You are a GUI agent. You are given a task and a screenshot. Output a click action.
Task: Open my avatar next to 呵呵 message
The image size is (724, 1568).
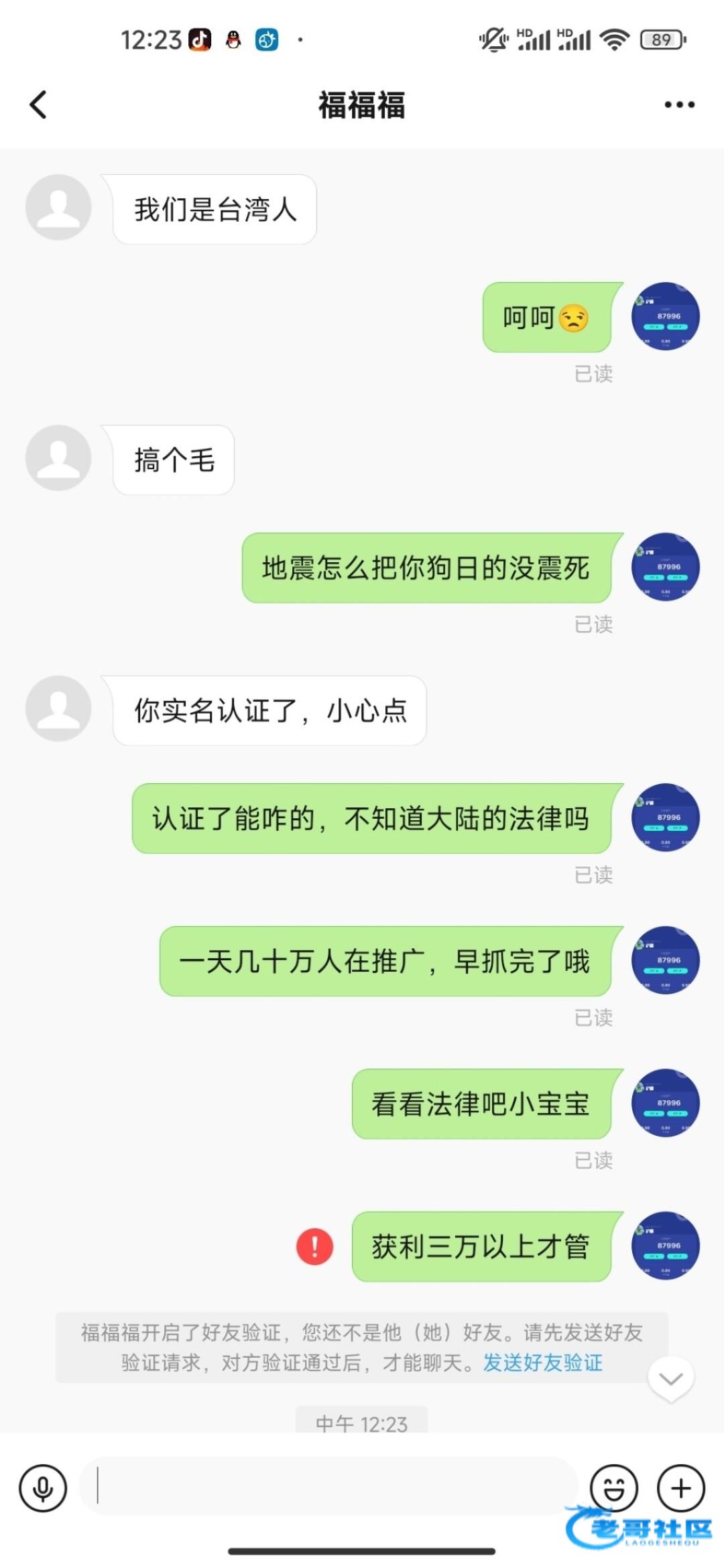click(x=665, y=316)
